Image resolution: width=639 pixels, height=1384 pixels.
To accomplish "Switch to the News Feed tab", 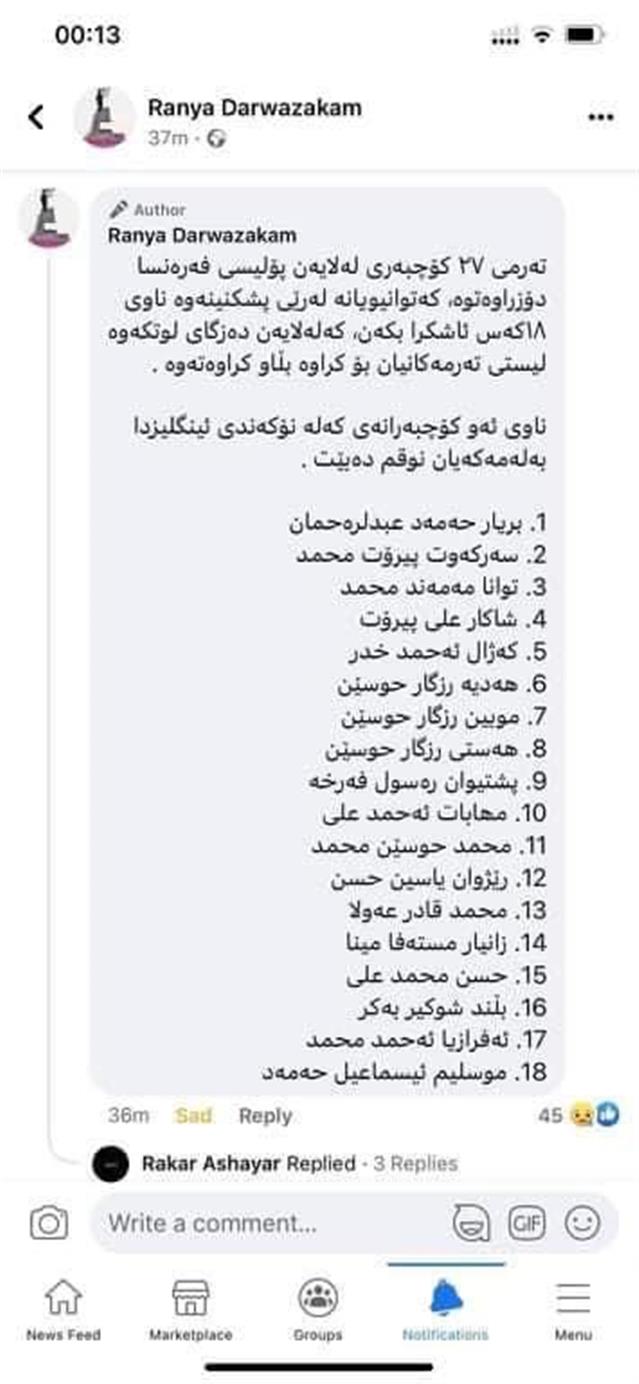I will pyautogui.click(x=64, y=1309).
